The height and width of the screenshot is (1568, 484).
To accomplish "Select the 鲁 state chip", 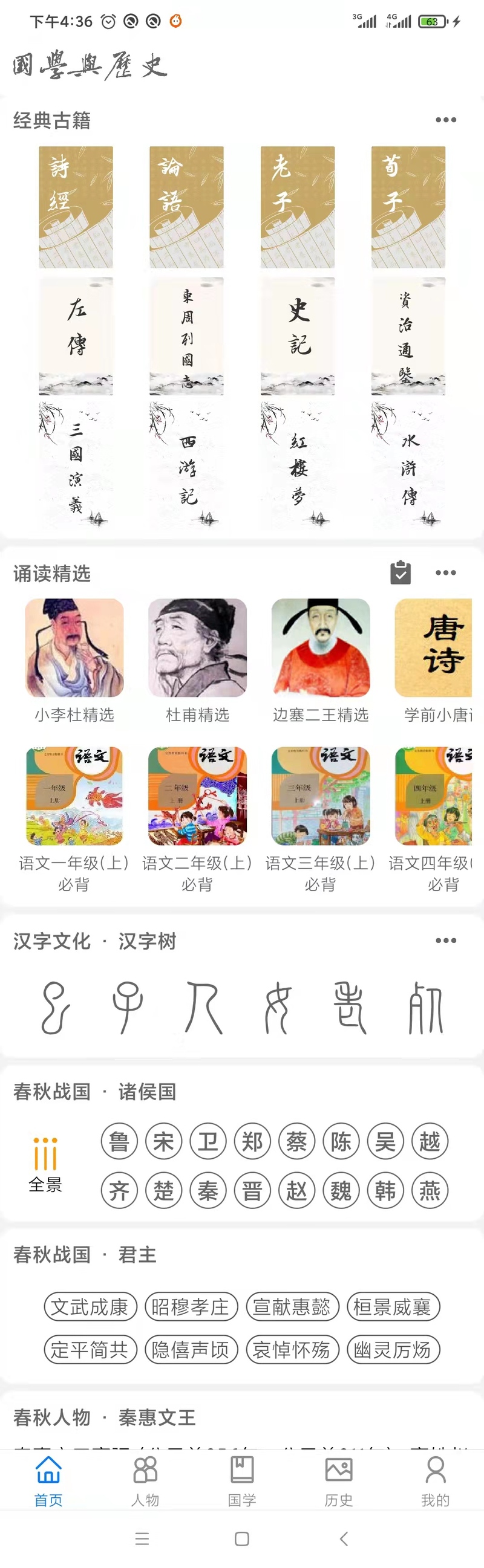I will click(119, 1141).
